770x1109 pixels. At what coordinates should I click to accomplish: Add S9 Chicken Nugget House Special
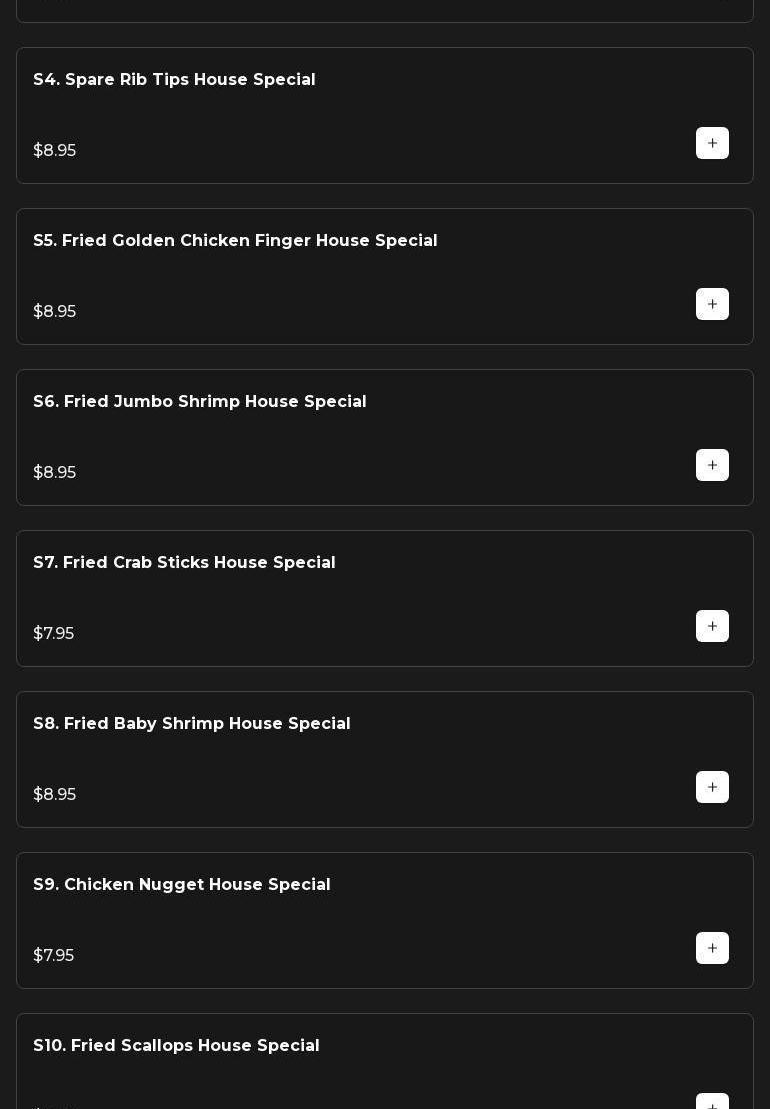712,948
